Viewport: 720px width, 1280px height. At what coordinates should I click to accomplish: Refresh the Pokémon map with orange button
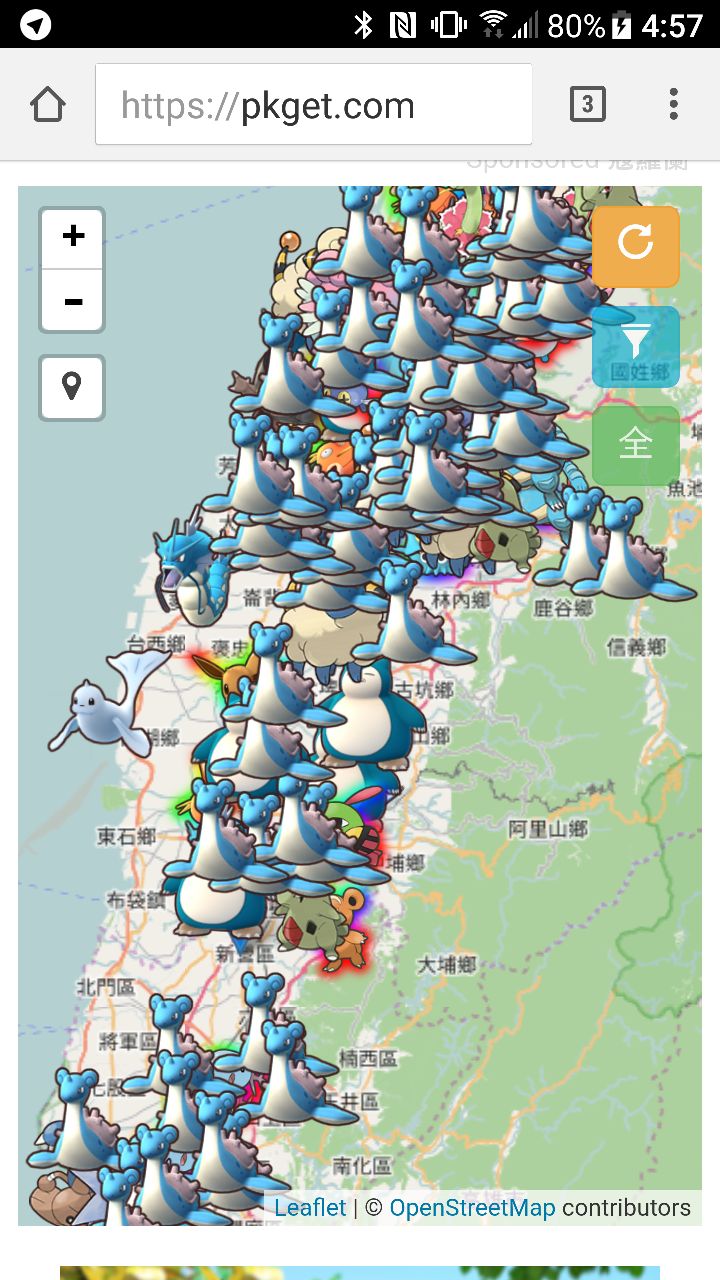[635, 245]
